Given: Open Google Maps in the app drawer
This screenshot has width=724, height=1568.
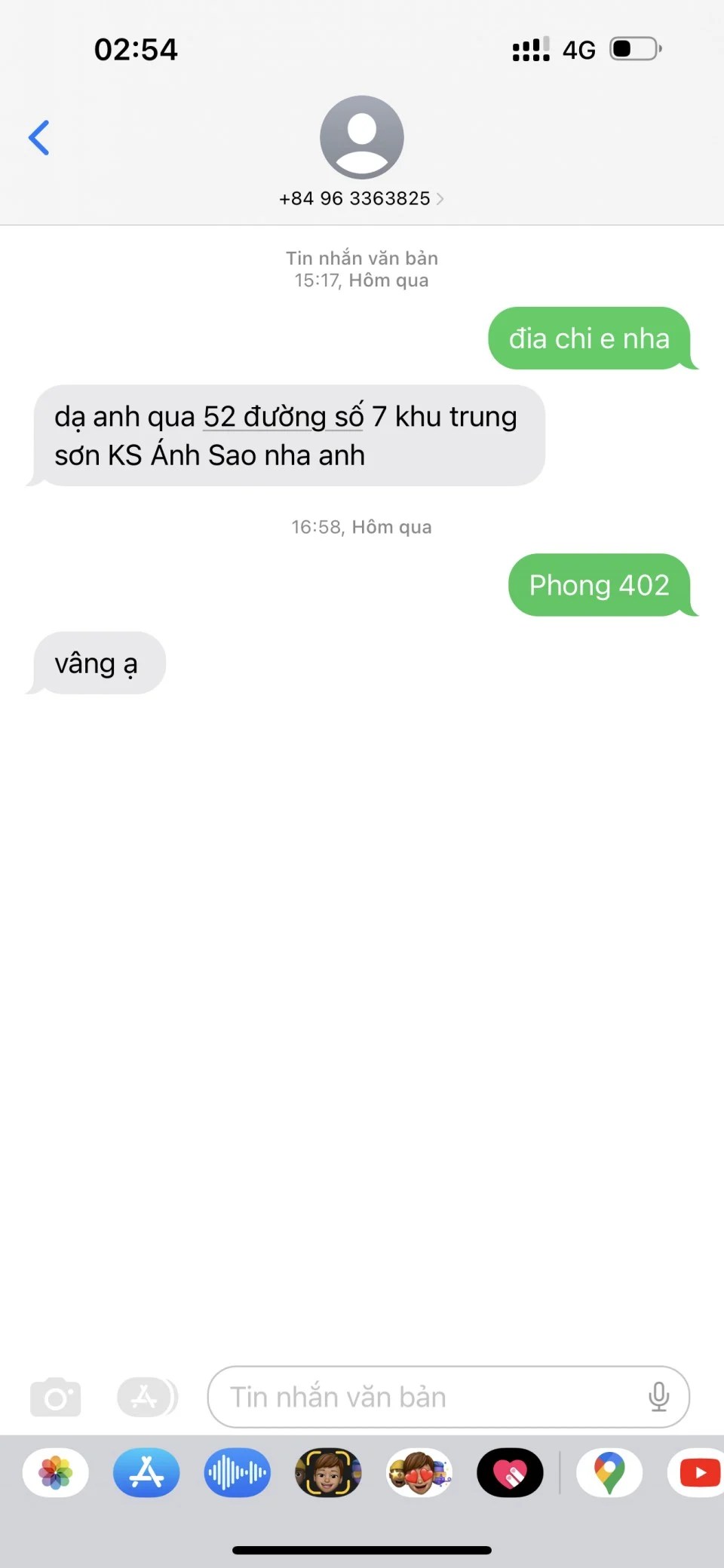Looking at the screenshot, I should click(x=609, y=1472).
